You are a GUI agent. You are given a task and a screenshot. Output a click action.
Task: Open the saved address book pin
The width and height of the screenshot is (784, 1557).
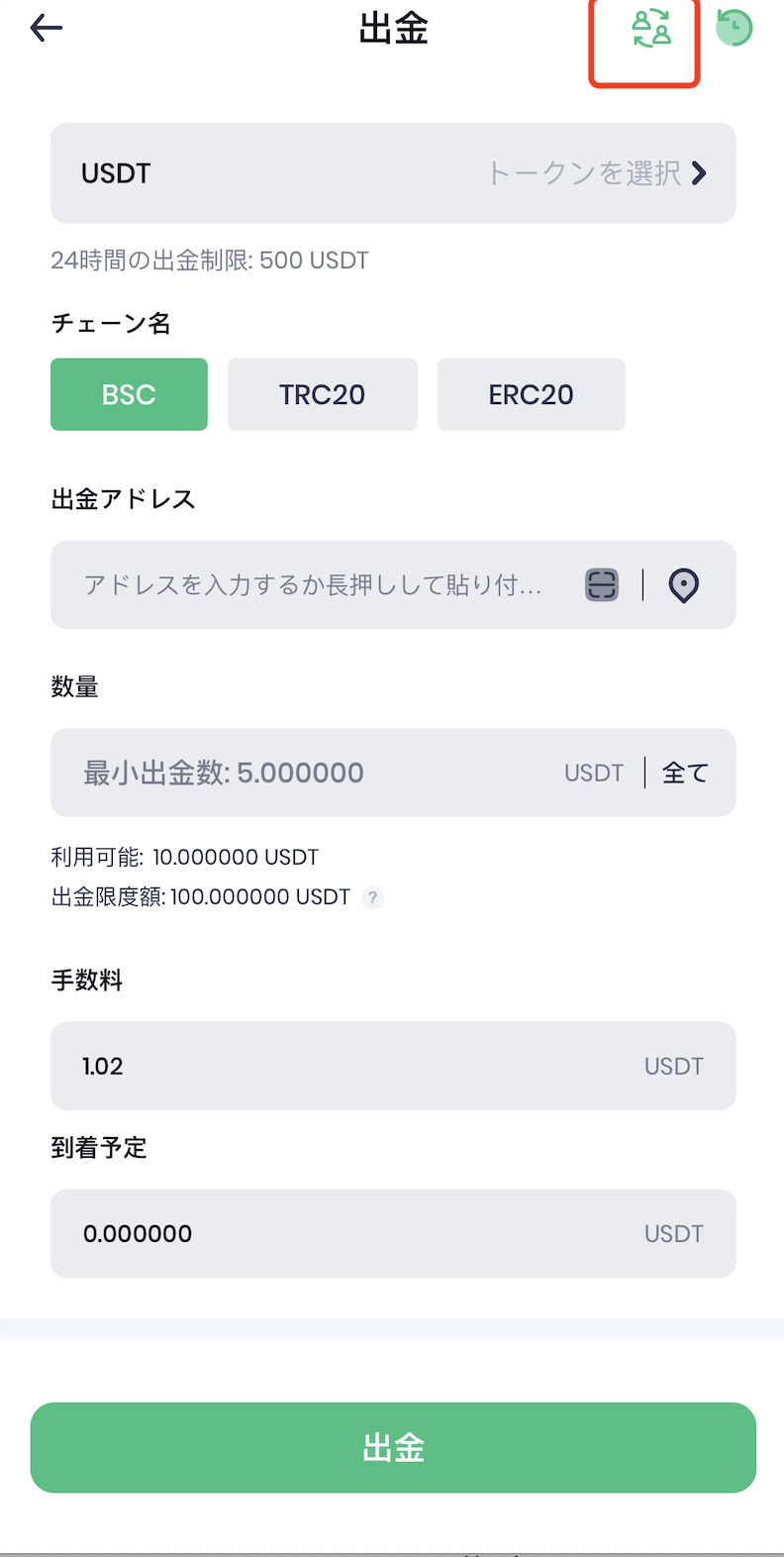(x=684, y=585)
